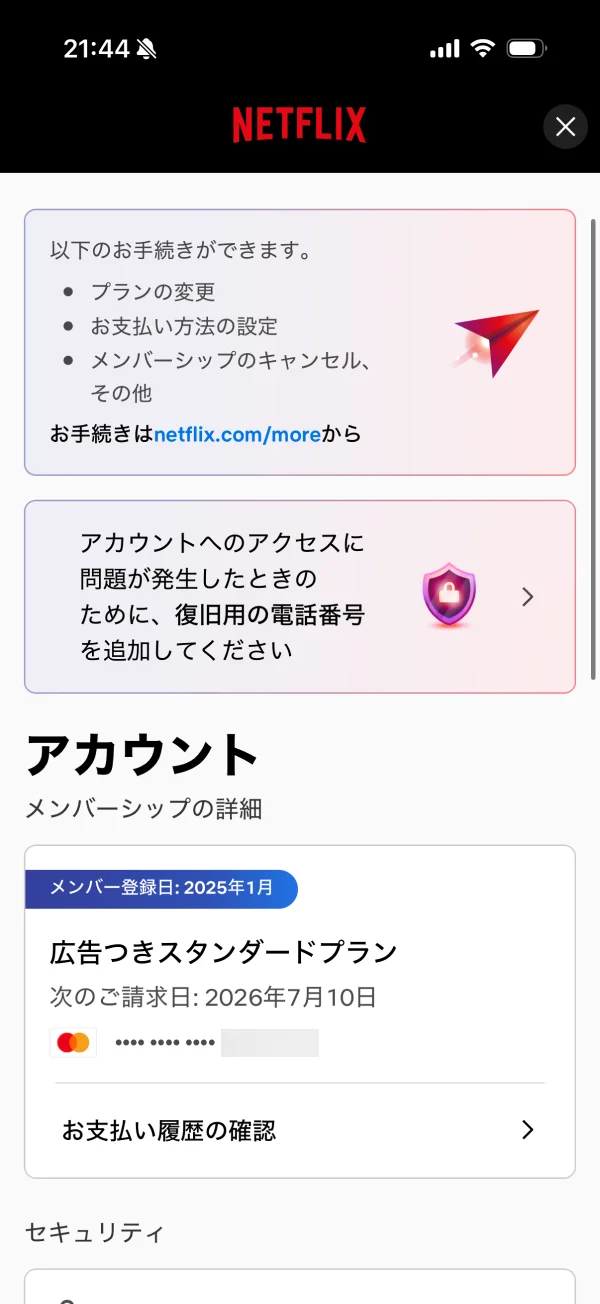This screenshot has height=1304, width=600.
Task: Open the netflix.com/more link
Action: (x=238, y=434)
